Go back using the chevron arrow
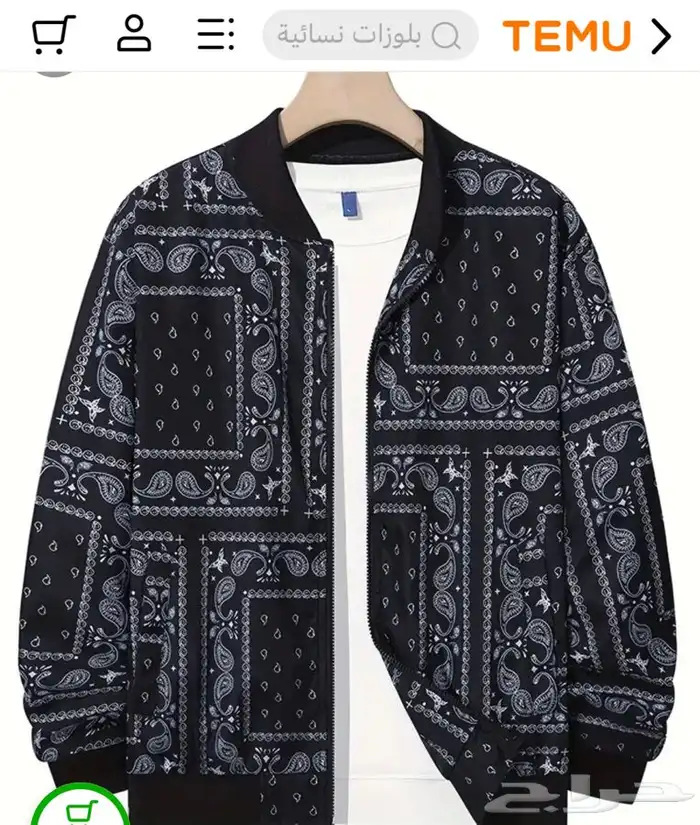The height and width of the screenshot is (825, 700). click(661, 36)
